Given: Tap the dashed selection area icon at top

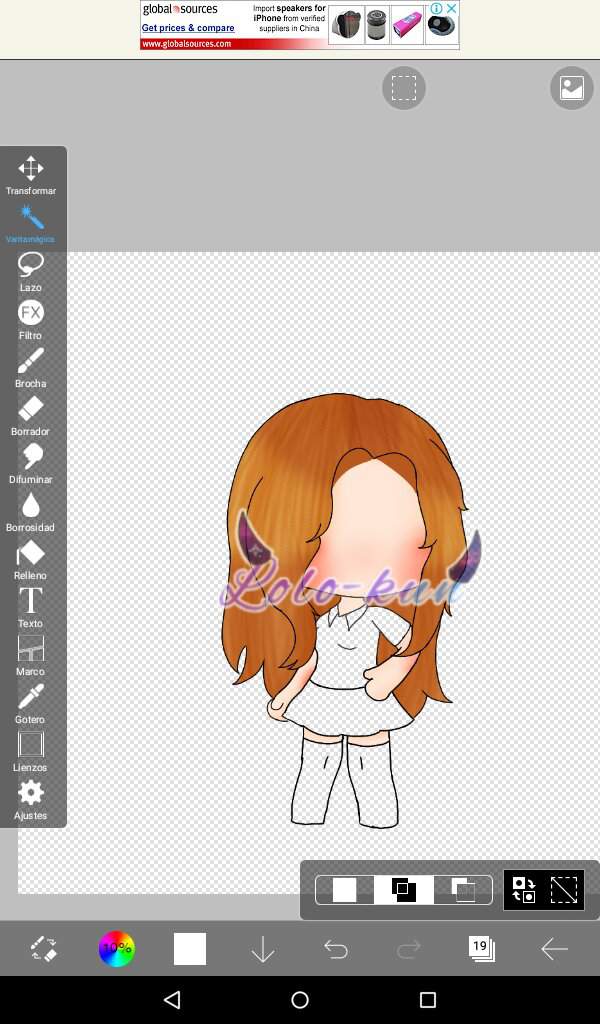Looking at the screenshot, I should pyautogui.click(x=404, y=88).
